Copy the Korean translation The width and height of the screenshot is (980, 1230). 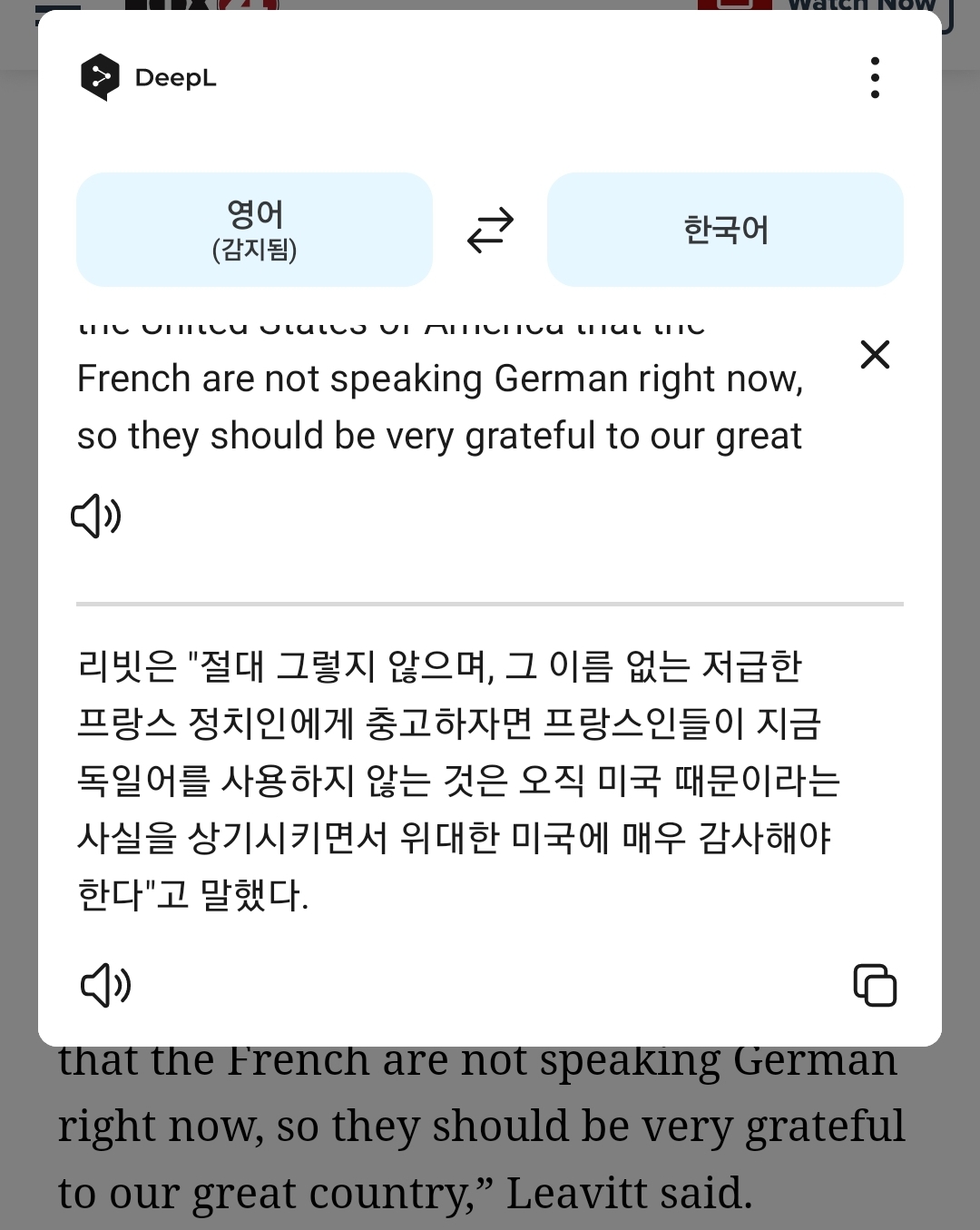[875, 985]
